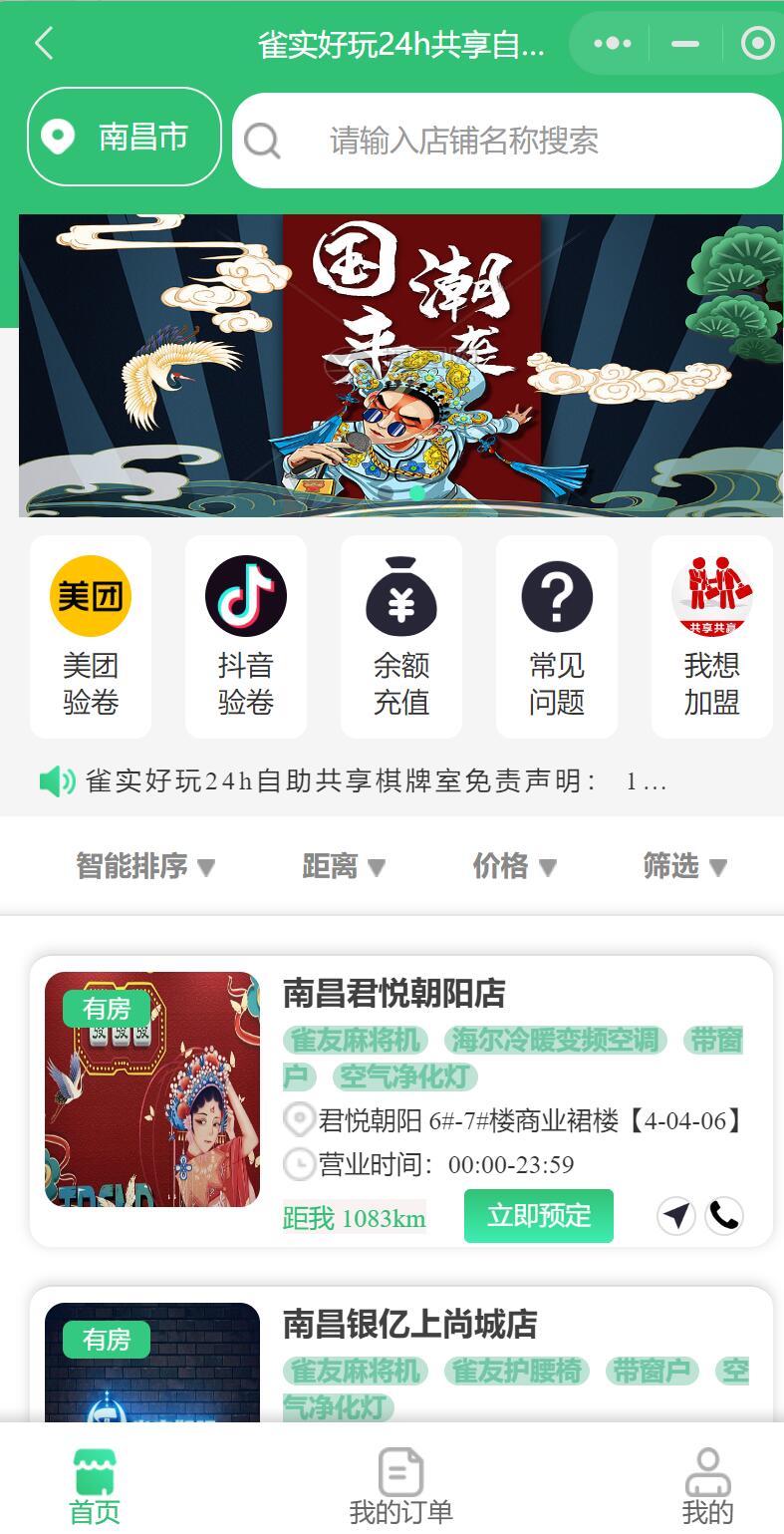Screen dimensions: 784x1534
Task: Expand the 距离 distance filter dropdown
Action: 344,867
